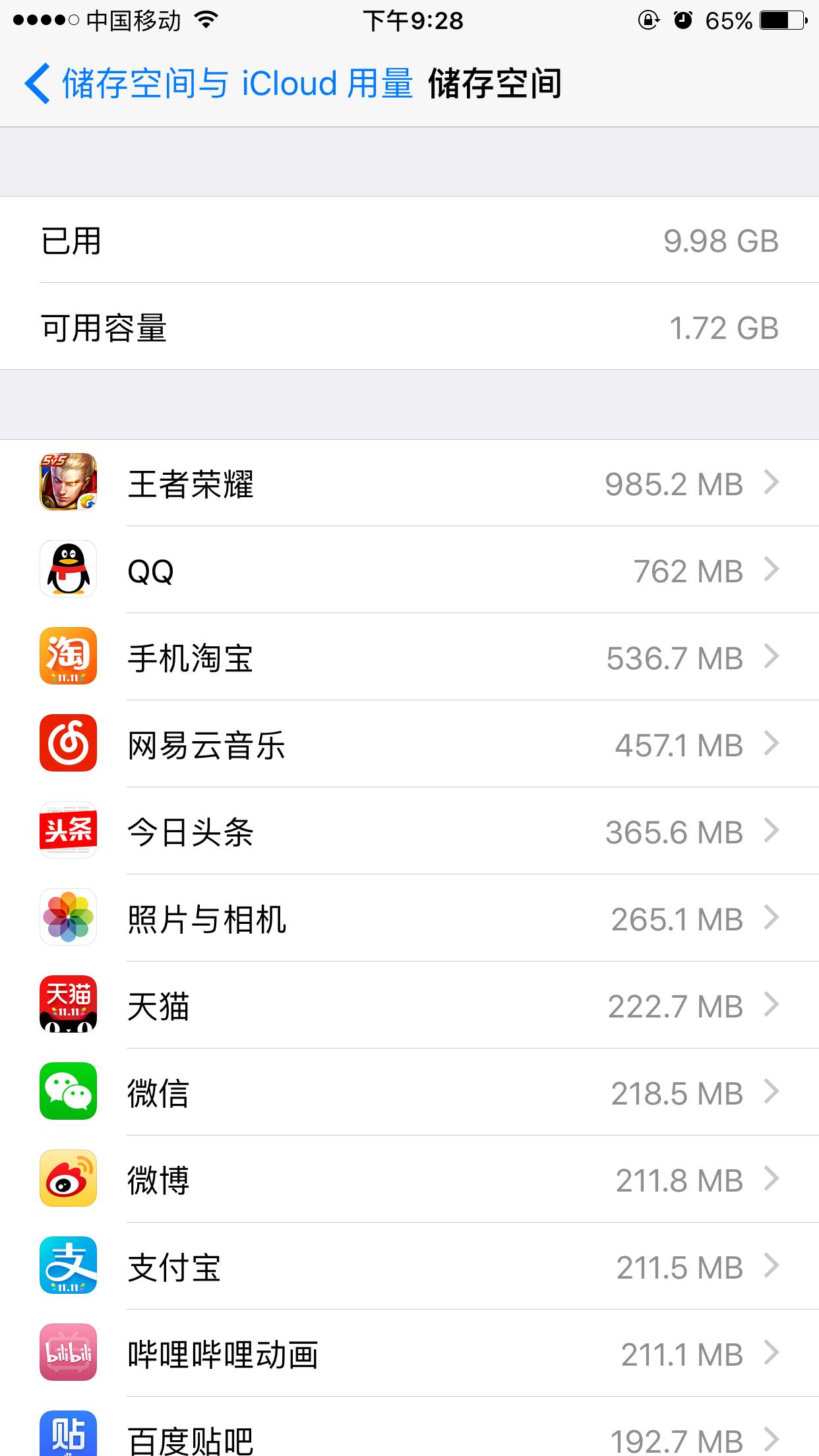Tap the 百度贴吧 Tieba icon
819x1456 pixels.
point(68,1438)
